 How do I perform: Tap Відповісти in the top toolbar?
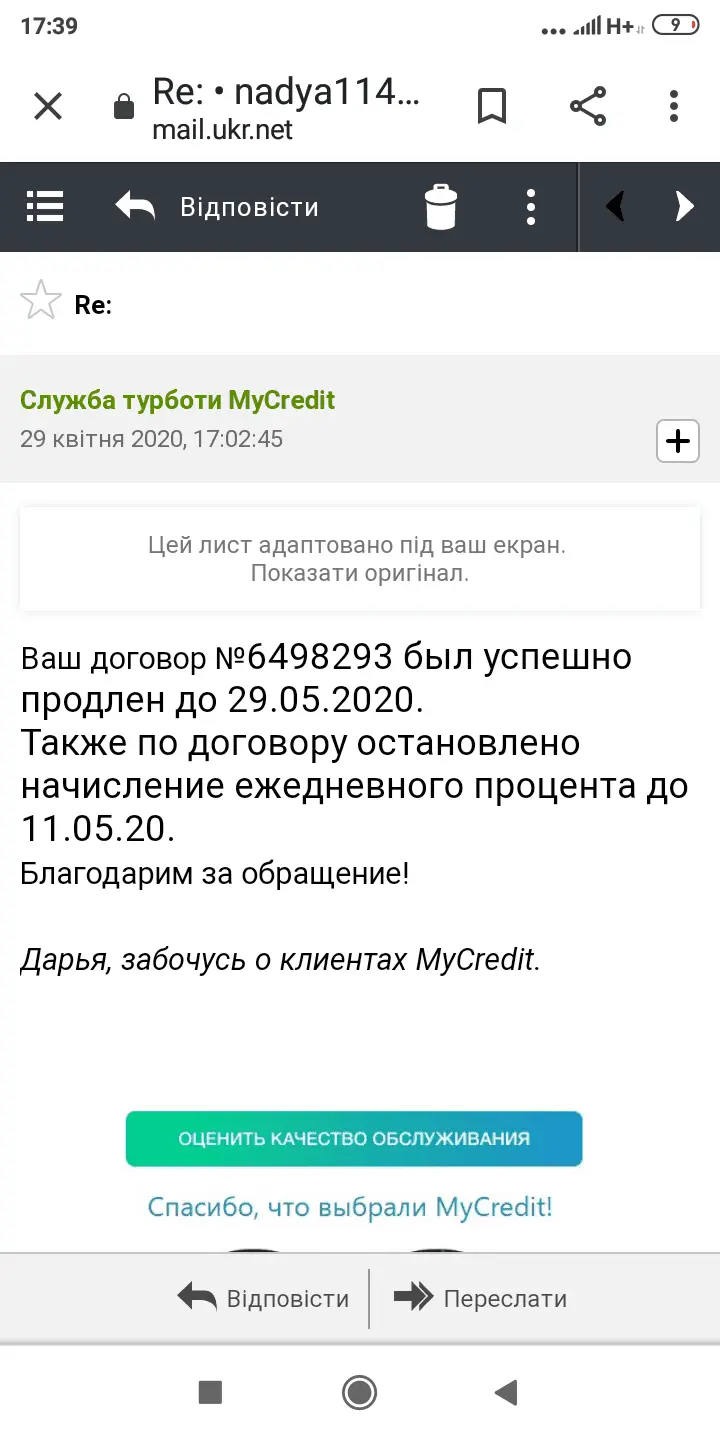(218, 207)
